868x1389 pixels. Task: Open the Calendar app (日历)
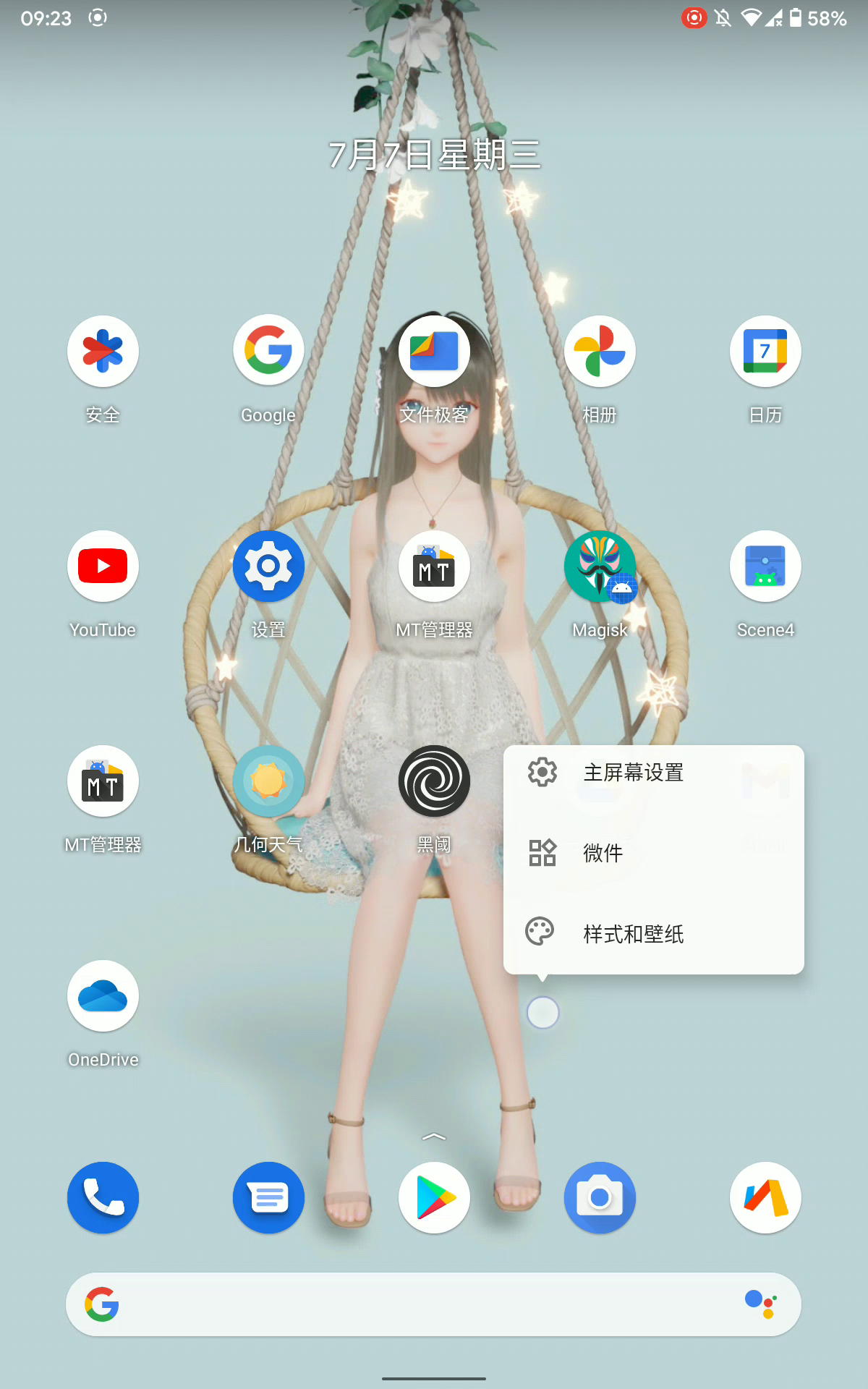pos(765,352)
